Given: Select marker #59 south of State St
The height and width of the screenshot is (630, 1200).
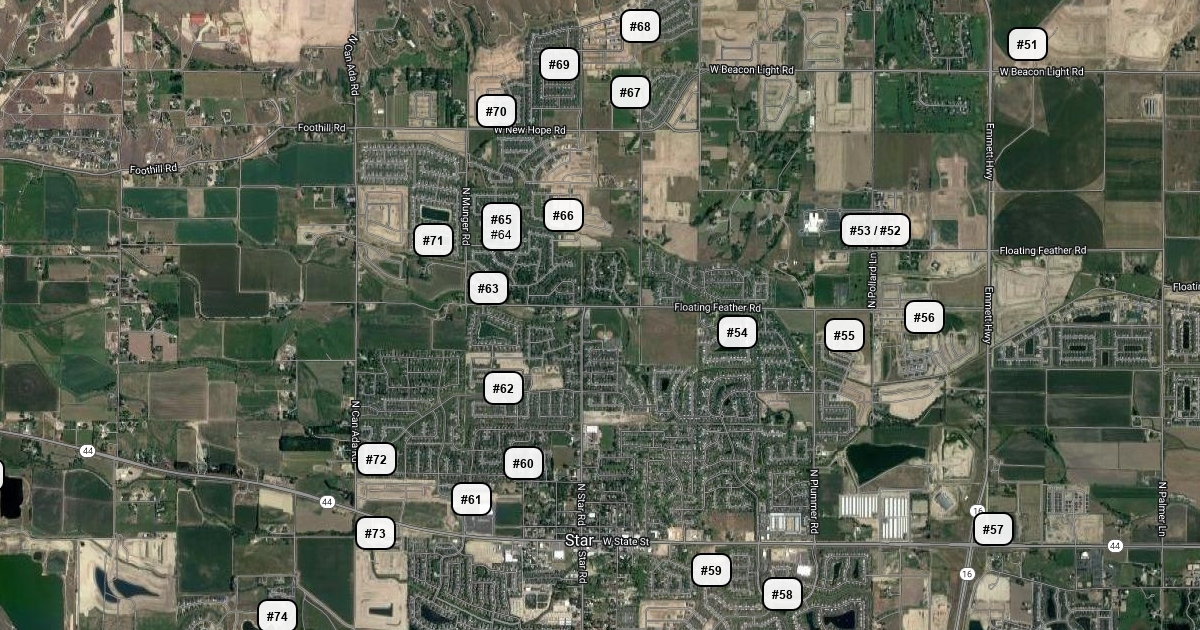Looking at the screenshot, I should pyautogui.click(x=711, y=571).
